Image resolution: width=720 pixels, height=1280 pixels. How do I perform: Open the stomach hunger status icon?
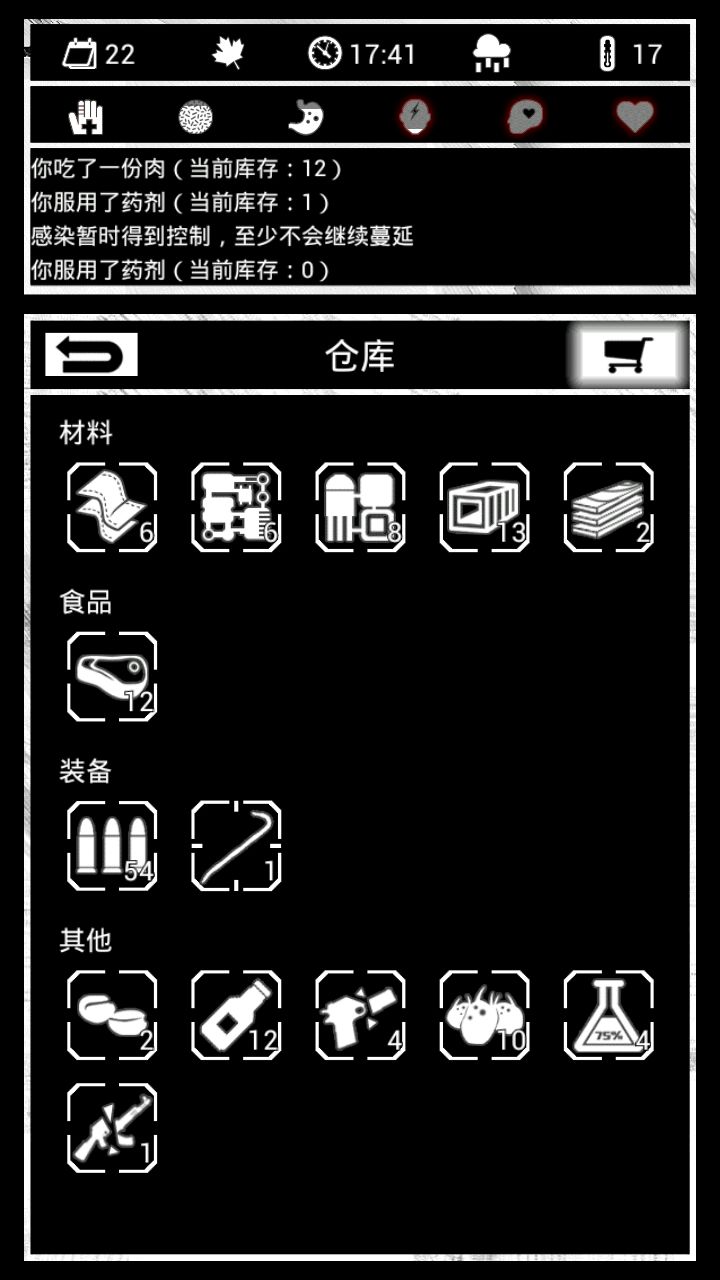(305, 117)
